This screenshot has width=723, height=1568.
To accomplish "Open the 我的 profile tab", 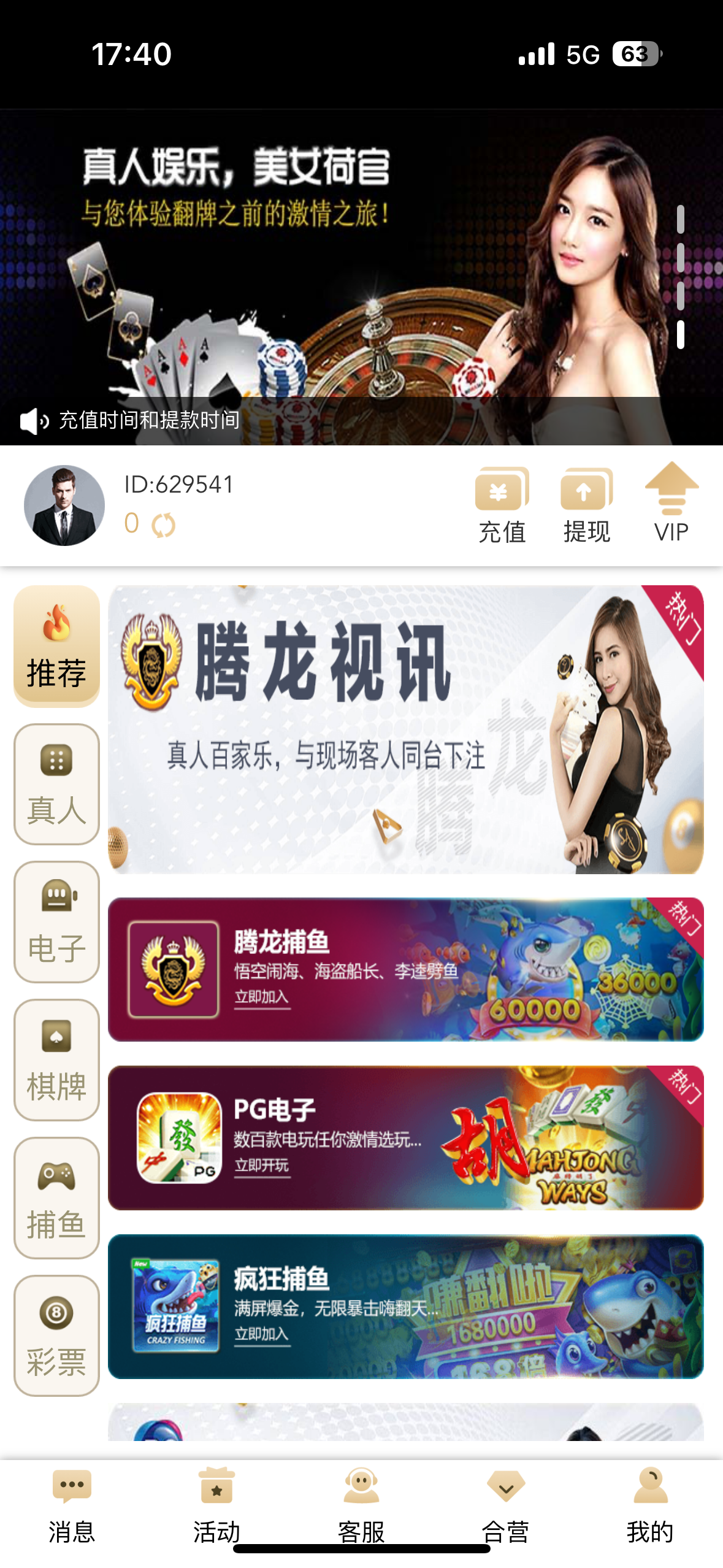I will tap(650, 1505).
